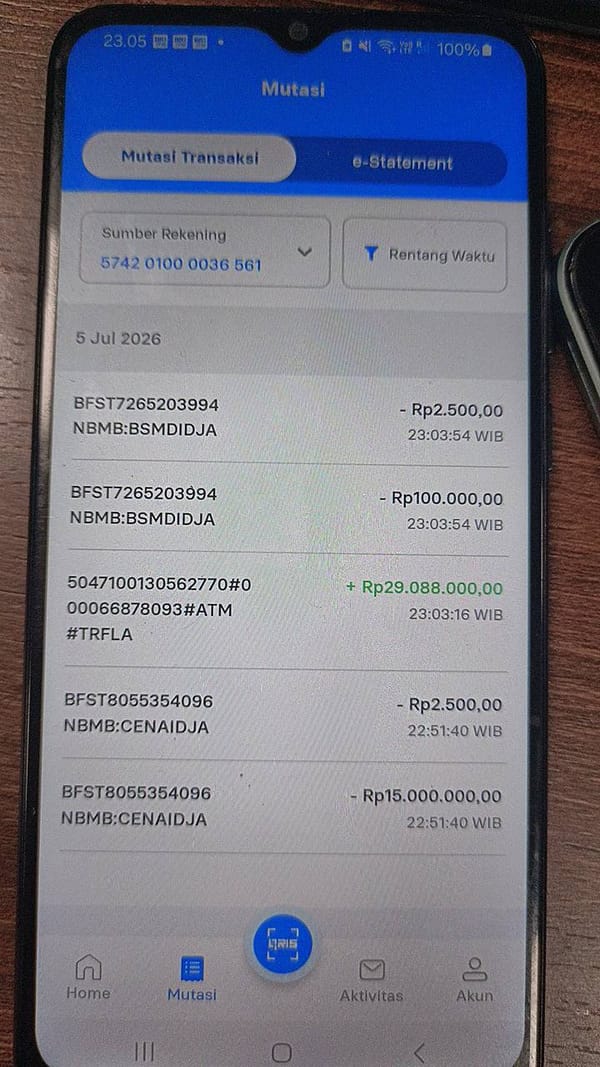
Task: Tap the QRIS scan button
Action: pos(282,945)
